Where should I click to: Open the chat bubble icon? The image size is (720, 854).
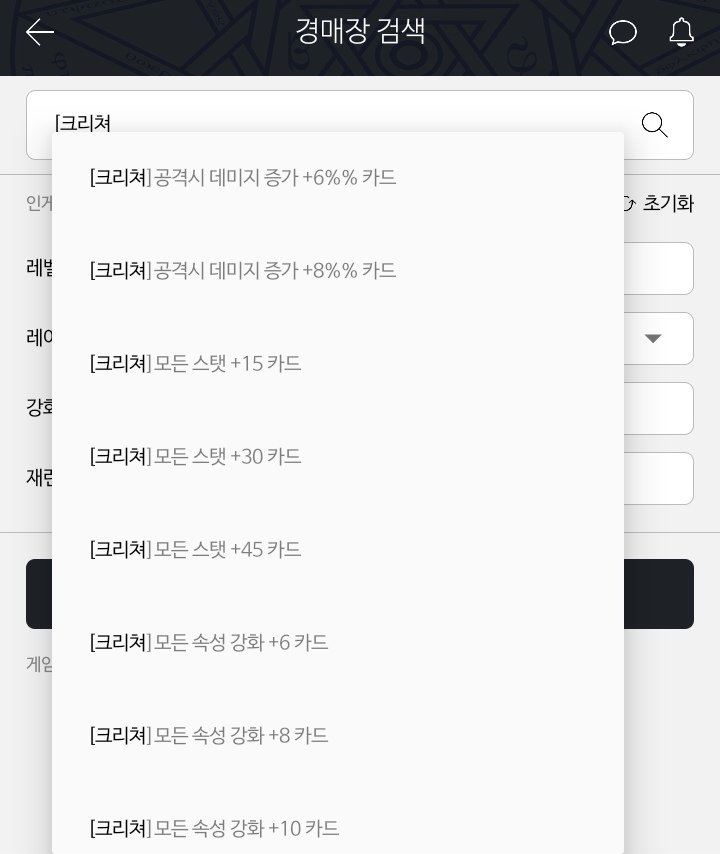pos(622,32)
